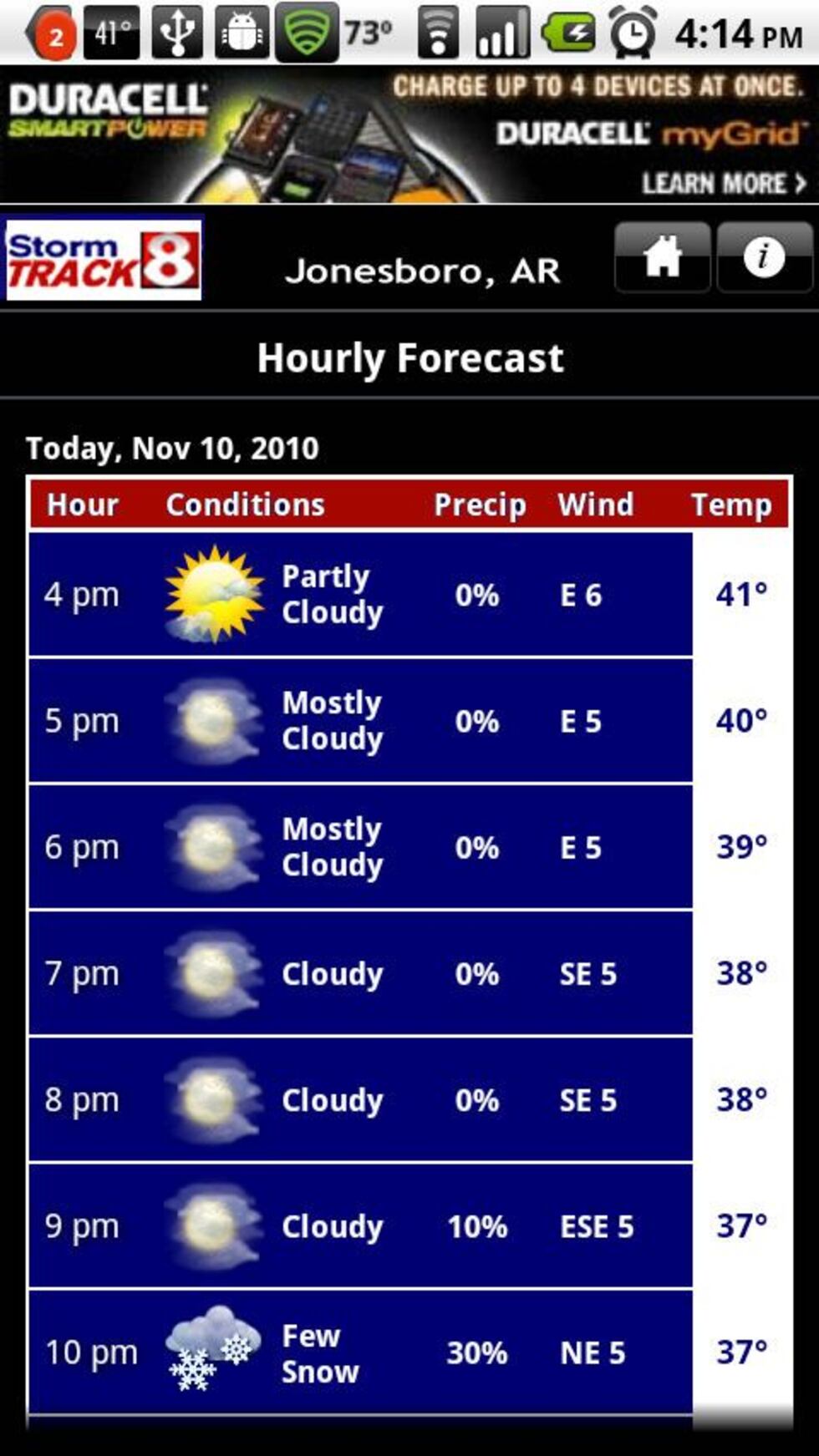The width and height of the screenshot is (819, 1456).
Task: Tap Learn More in the Duracell ad
Action: tap(723, 183)
